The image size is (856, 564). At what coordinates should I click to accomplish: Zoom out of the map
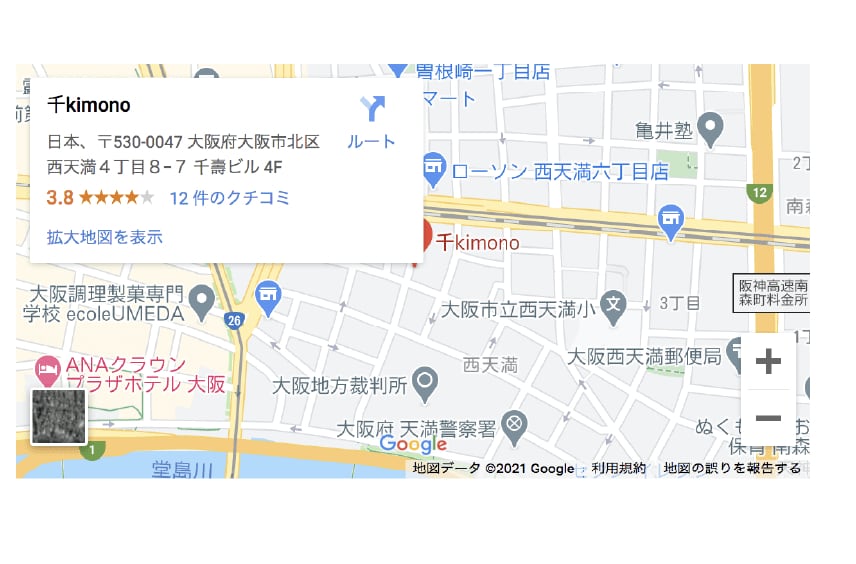[x=768, y=418]
